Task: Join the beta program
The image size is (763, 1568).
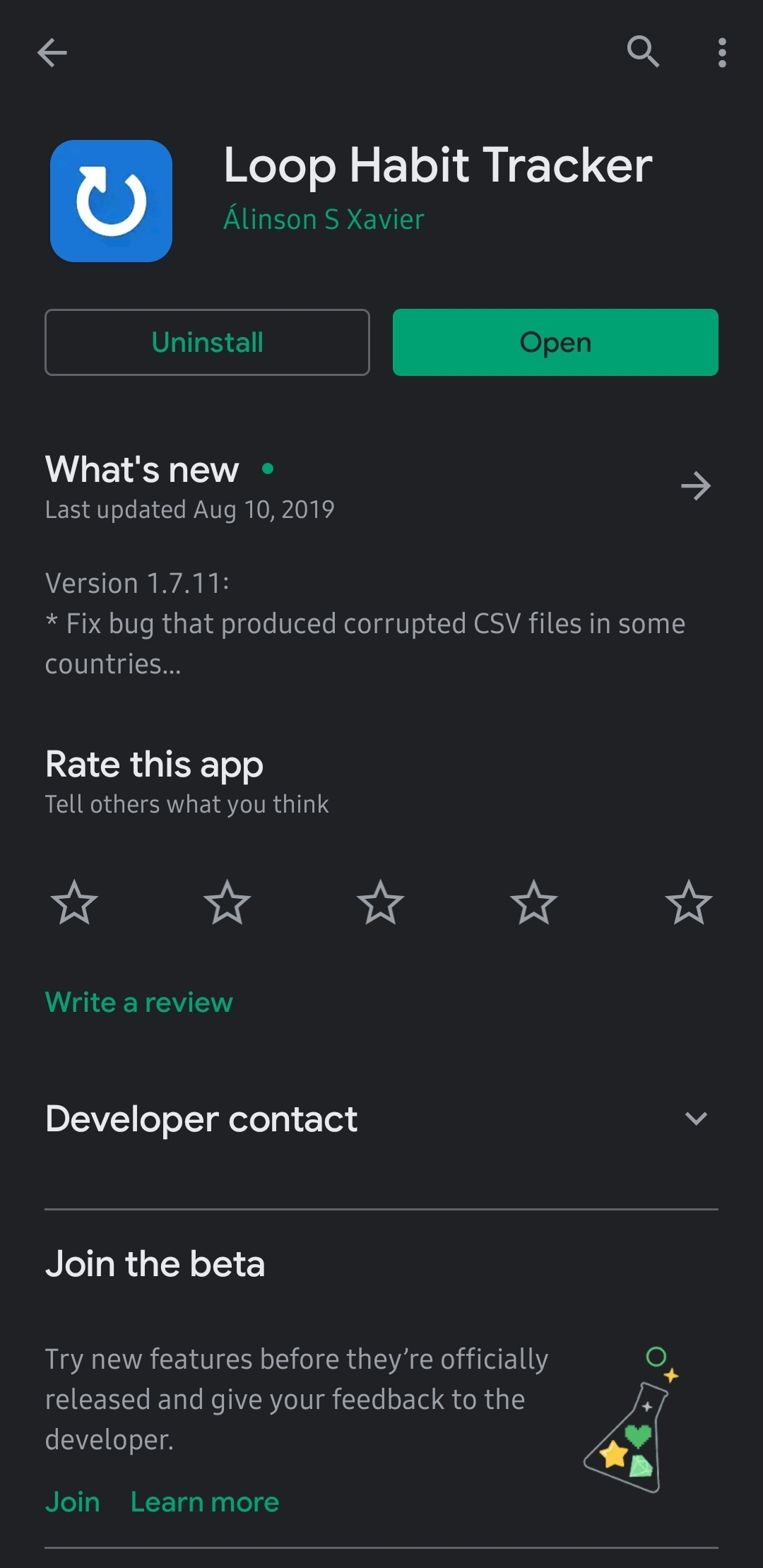Action: coord(73,1502)
